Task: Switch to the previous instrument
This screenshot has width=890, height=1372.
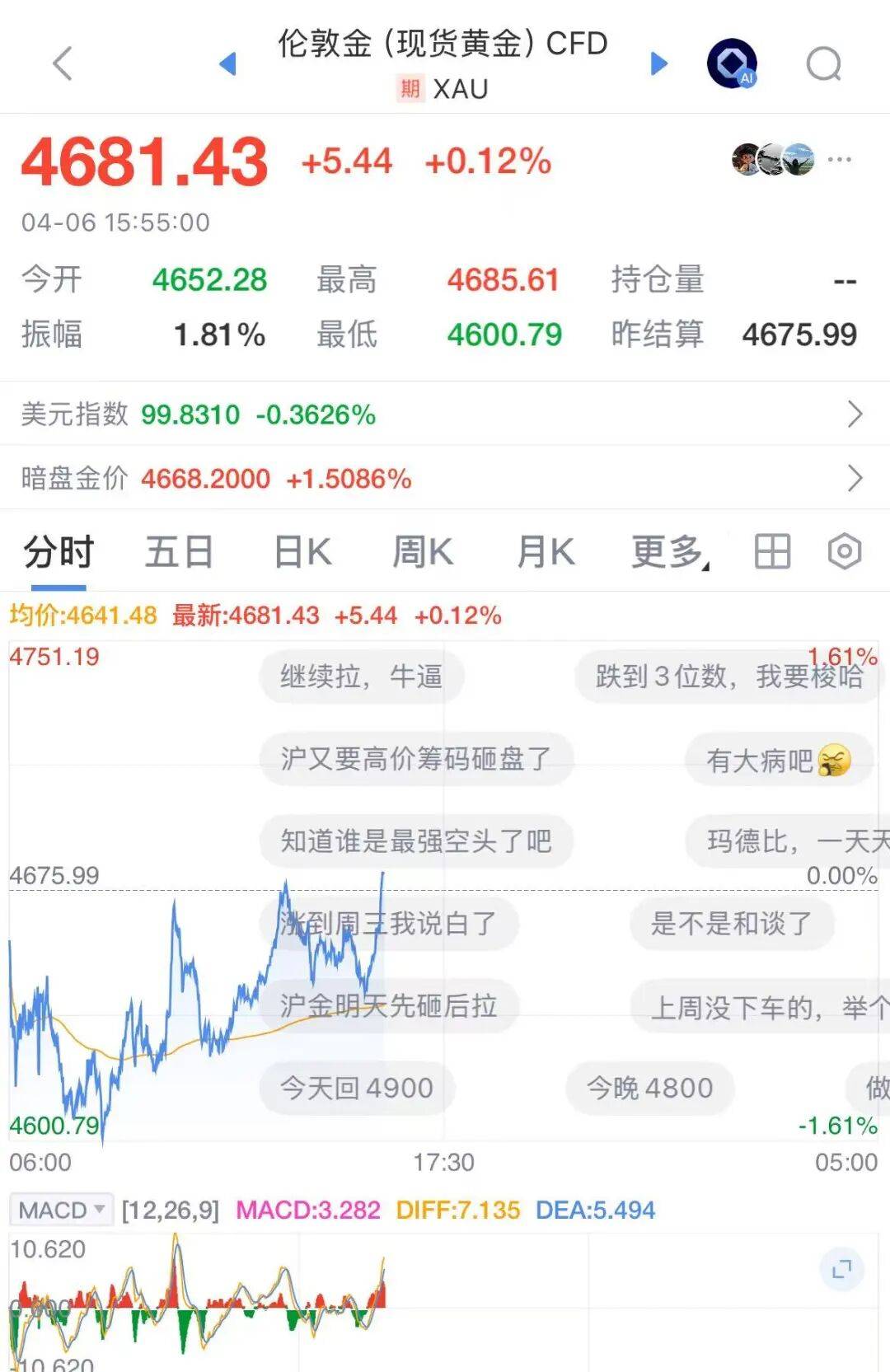Action: pos(228,63)
